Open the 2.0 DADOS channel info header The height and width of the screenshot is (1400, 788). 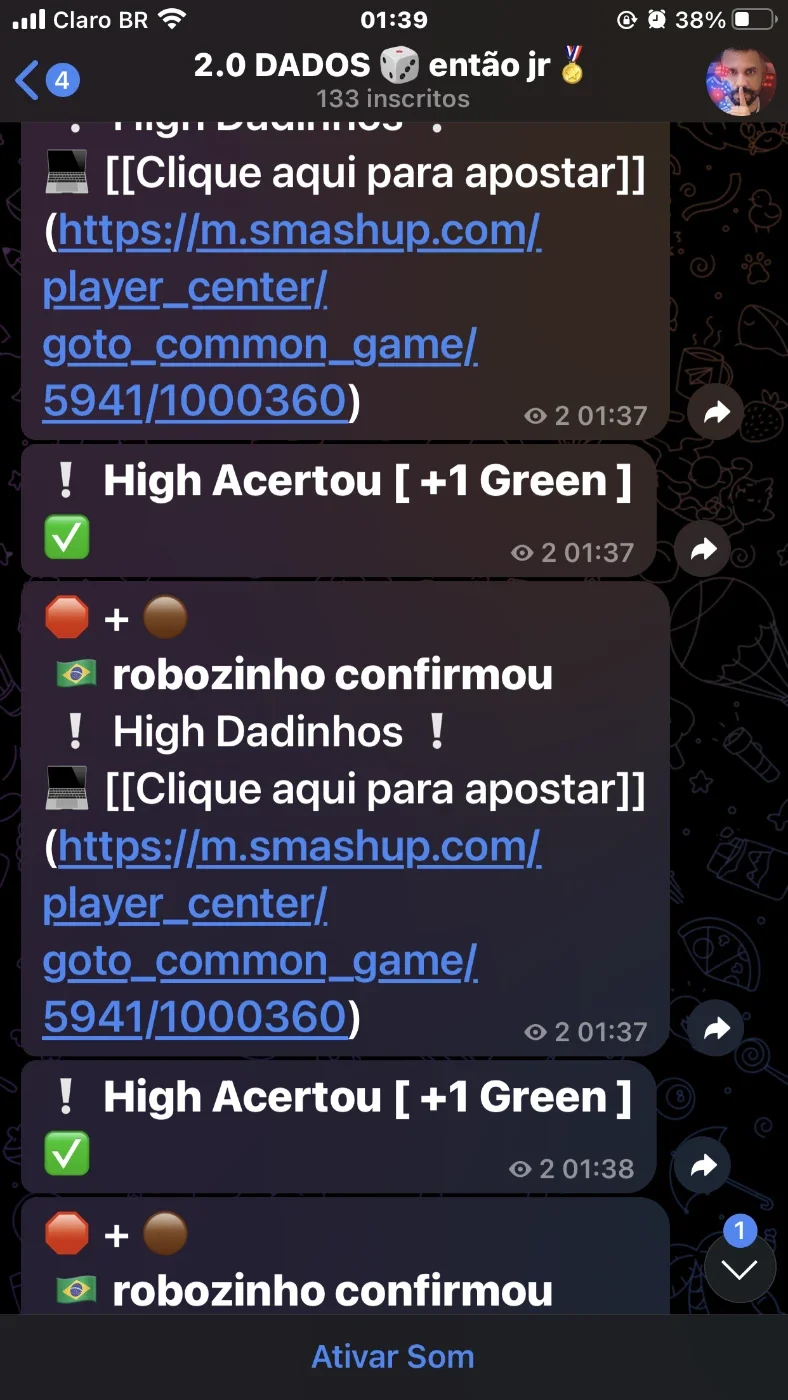pos(391,80)
